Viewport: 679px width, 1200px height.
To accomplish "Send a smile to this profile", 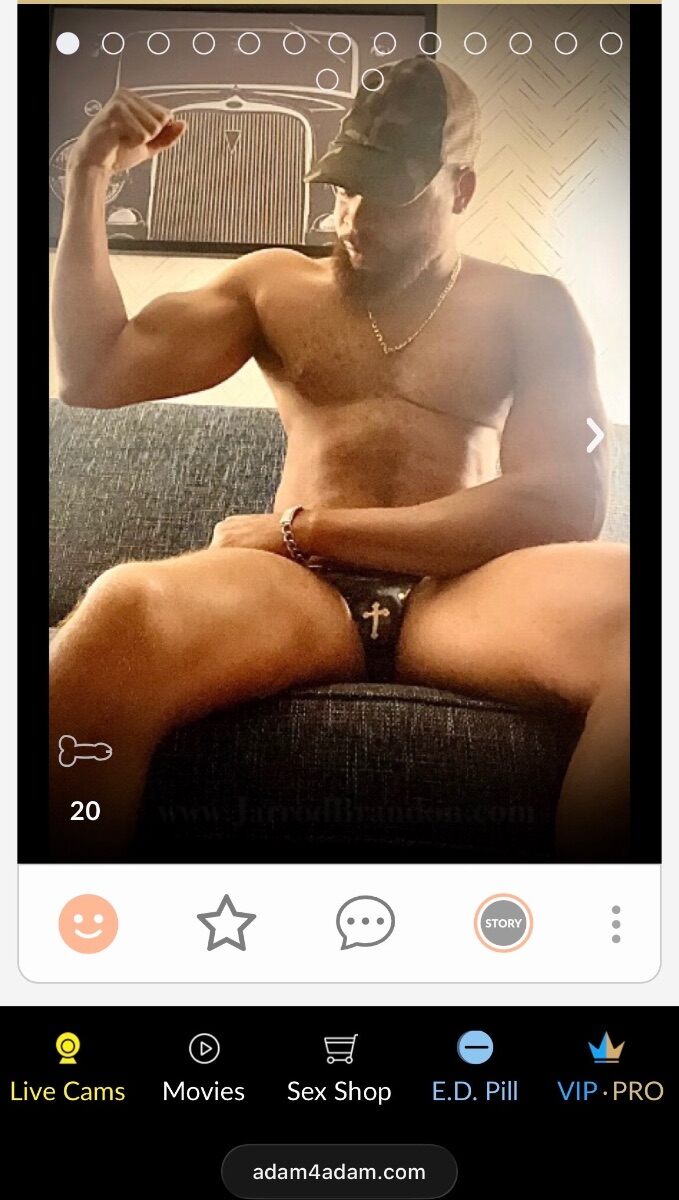I will (x=88, y=923).
